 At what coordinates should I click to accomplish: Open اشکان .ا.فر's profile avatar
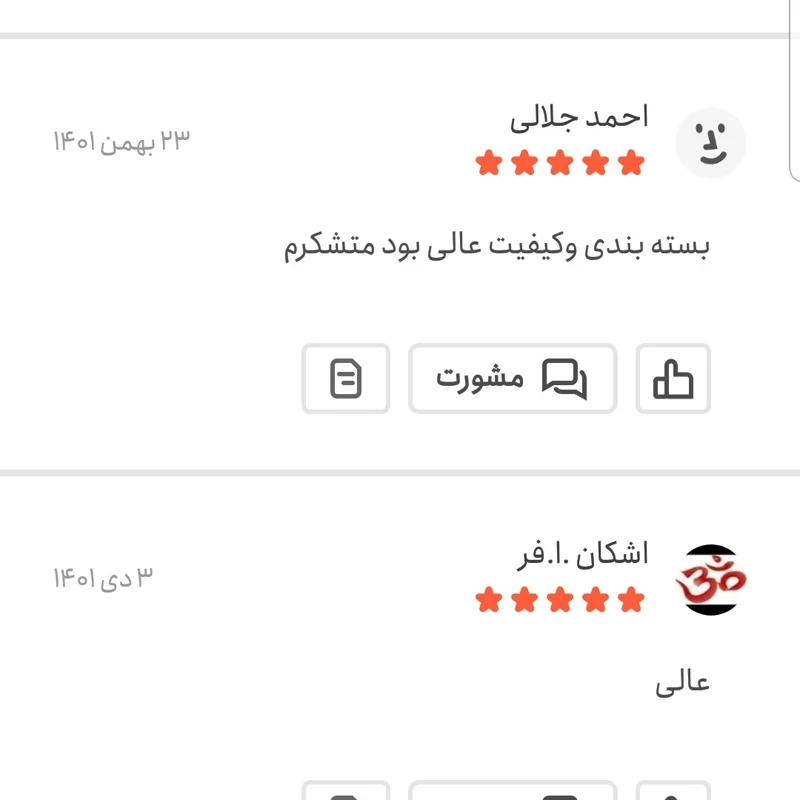pos(710,580)
